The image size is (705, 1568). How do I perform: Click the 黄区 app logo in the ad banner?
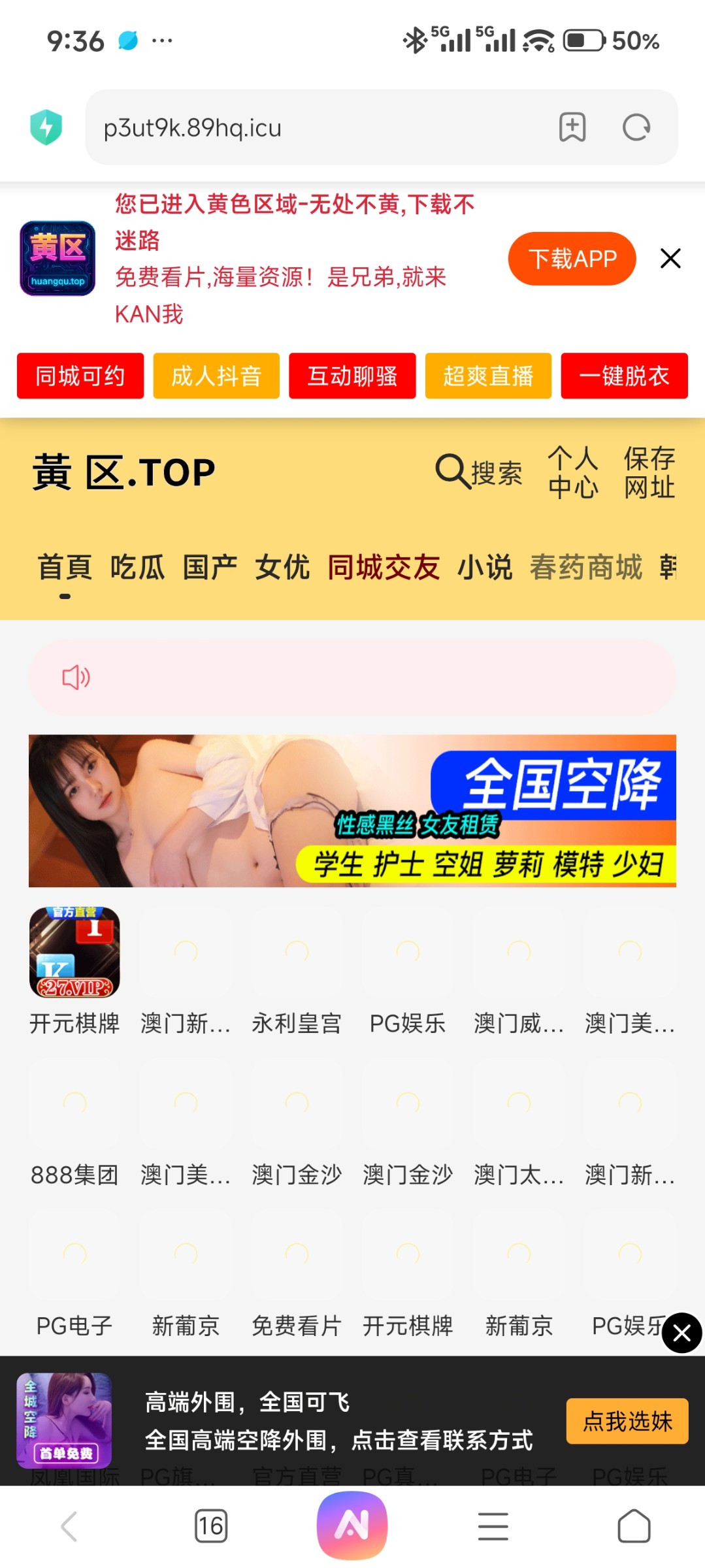57,258
